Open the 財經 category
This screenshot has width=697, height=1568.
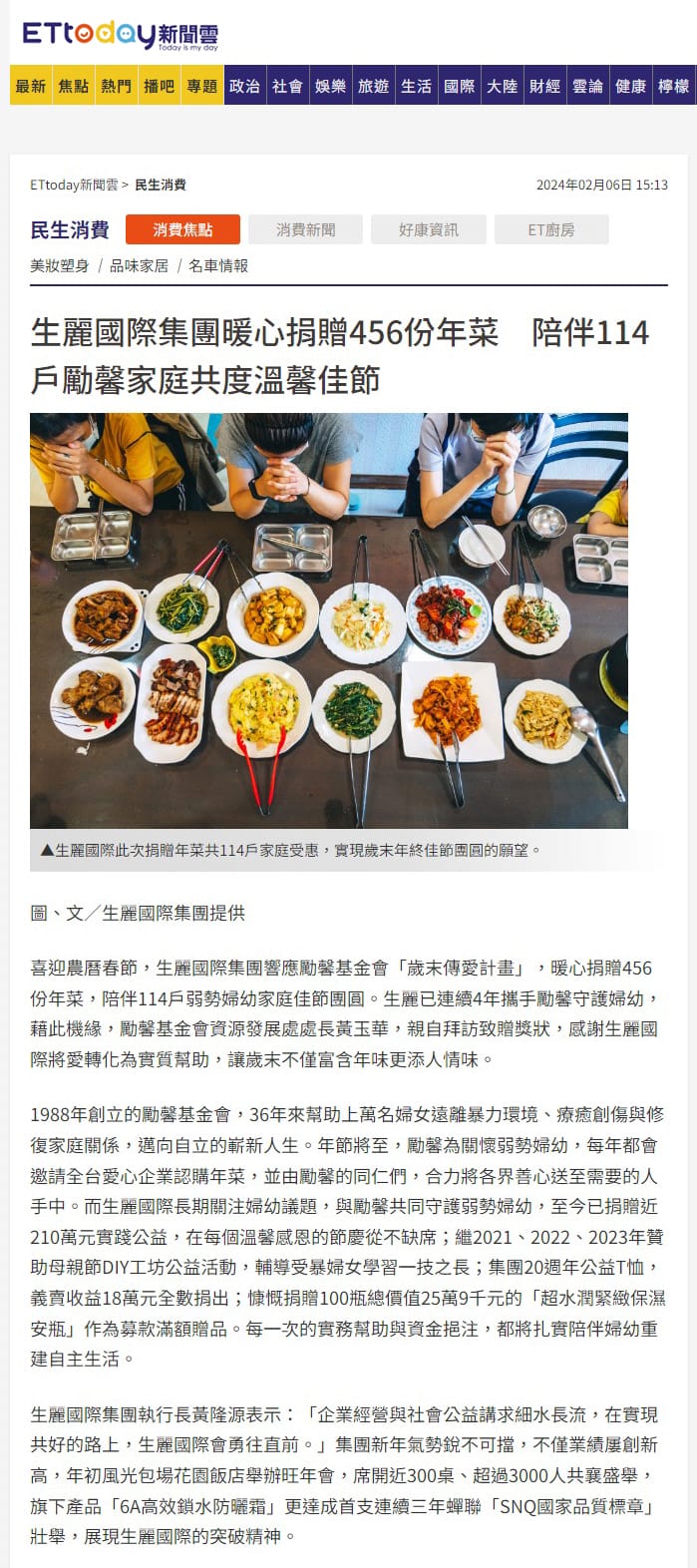[x=545, y=87]
